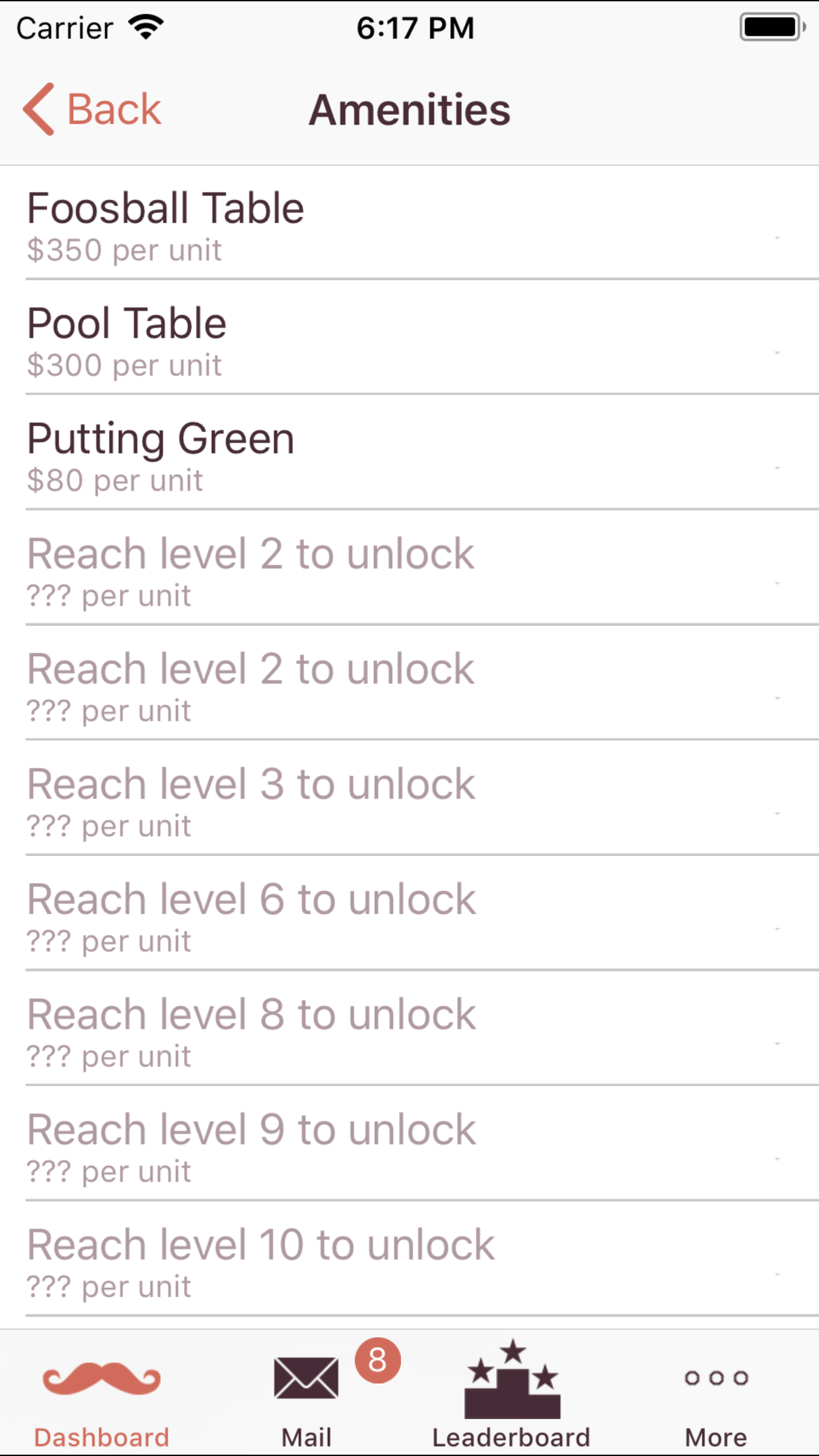Tap the battery indicator icon

[770, 26]
